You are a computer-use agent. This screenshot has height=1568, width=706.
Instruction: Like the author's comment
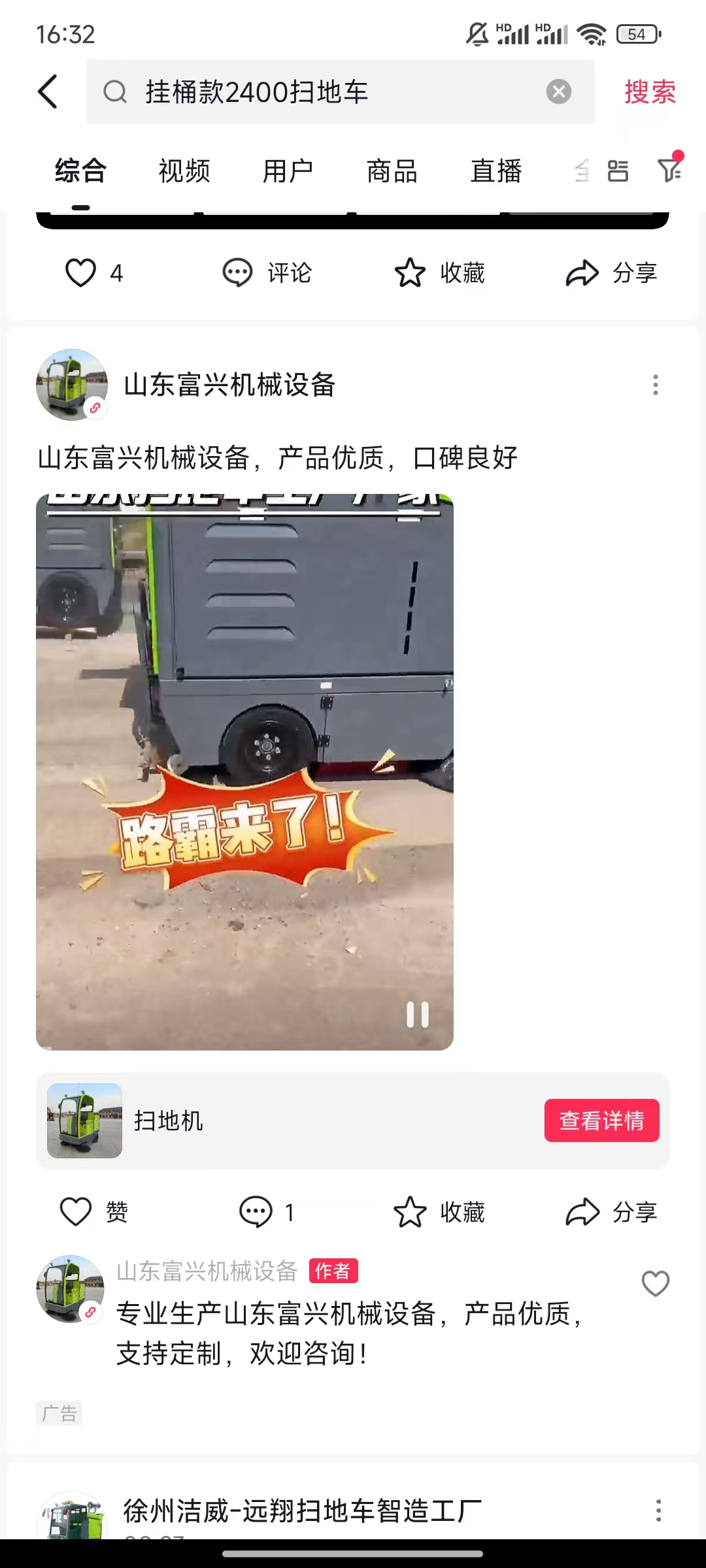(x=655, y=1284)
